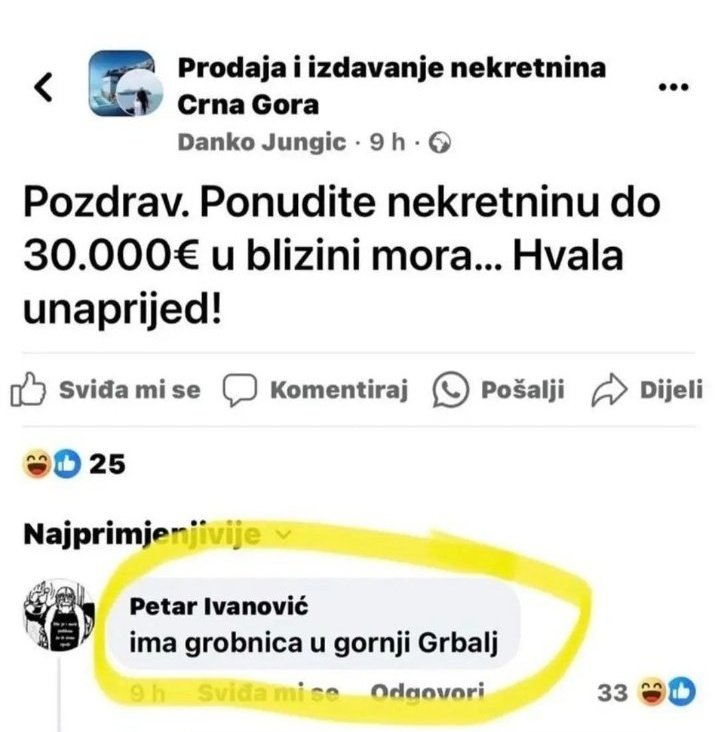
Task: Send the post via Pošalji
Action: pos(499,391)
